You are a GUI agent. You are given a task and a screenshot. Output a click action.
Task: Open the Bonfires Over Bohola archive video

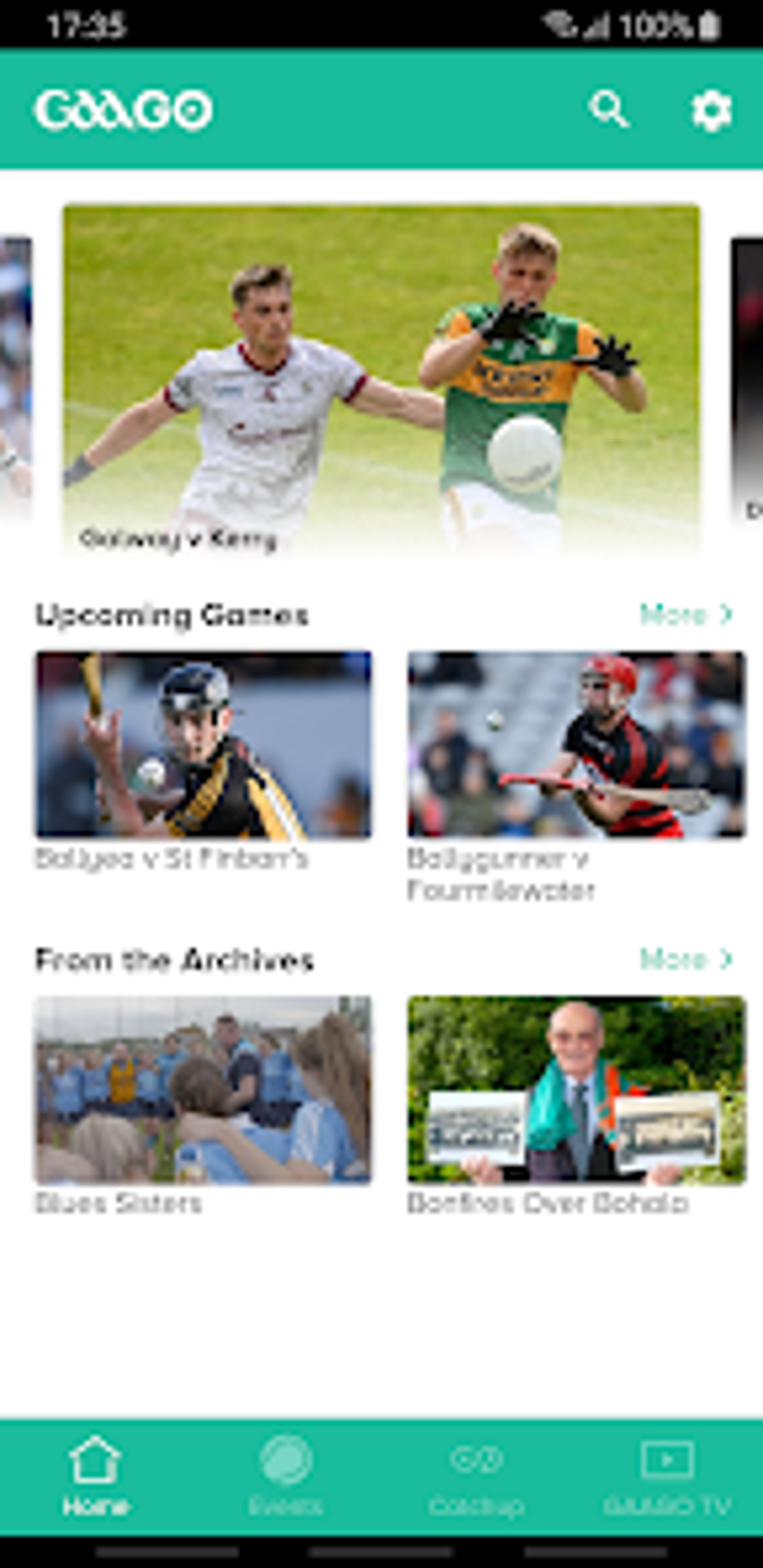click(576, 1089)
